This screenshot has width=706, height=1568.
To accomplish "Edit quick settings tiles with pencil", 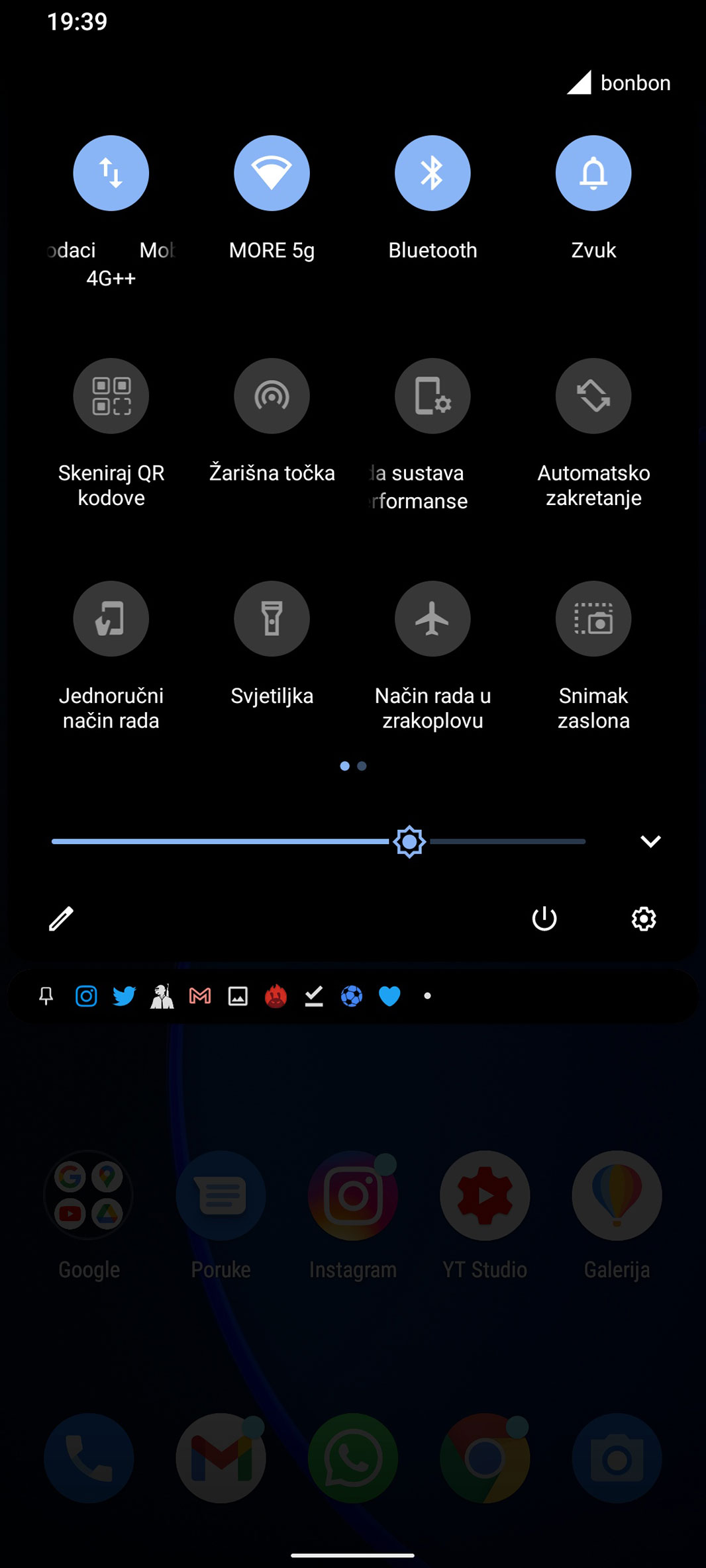I will [61, 919].
